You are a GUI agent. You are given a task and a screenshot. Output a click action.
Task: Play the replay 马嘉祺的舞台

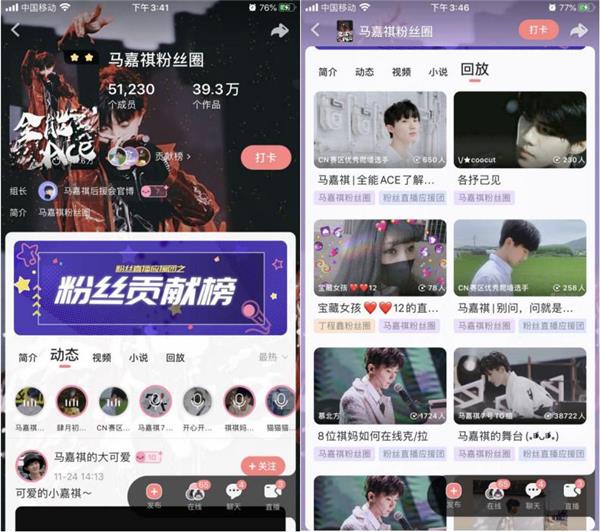coord(519,385)
